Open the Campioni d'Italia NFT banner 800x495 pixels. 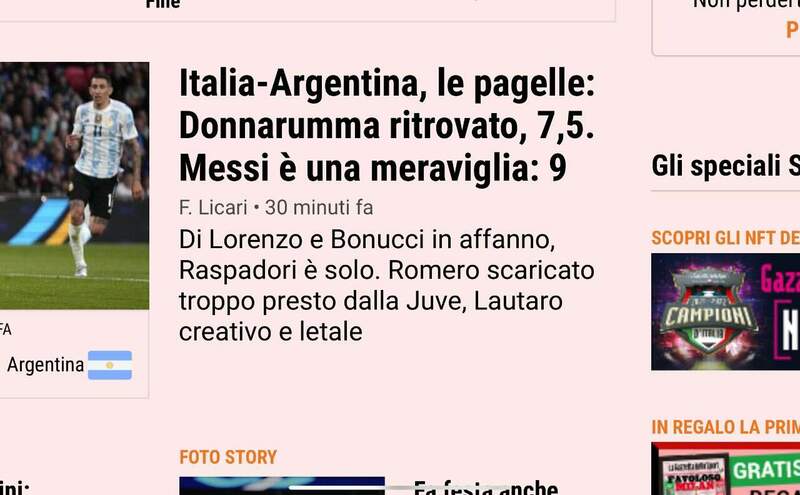click(725, 311)
